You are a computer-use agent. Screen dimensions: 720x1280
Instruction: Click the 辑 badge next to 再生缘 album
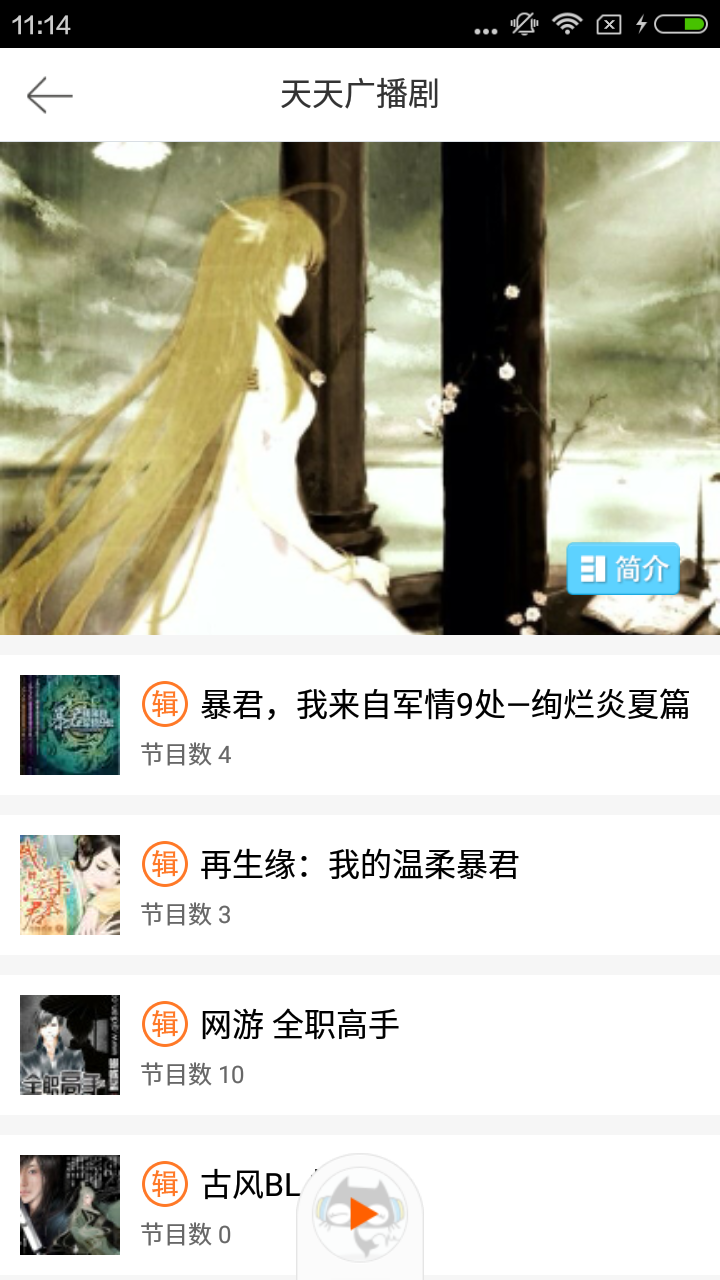pos(166,864)
